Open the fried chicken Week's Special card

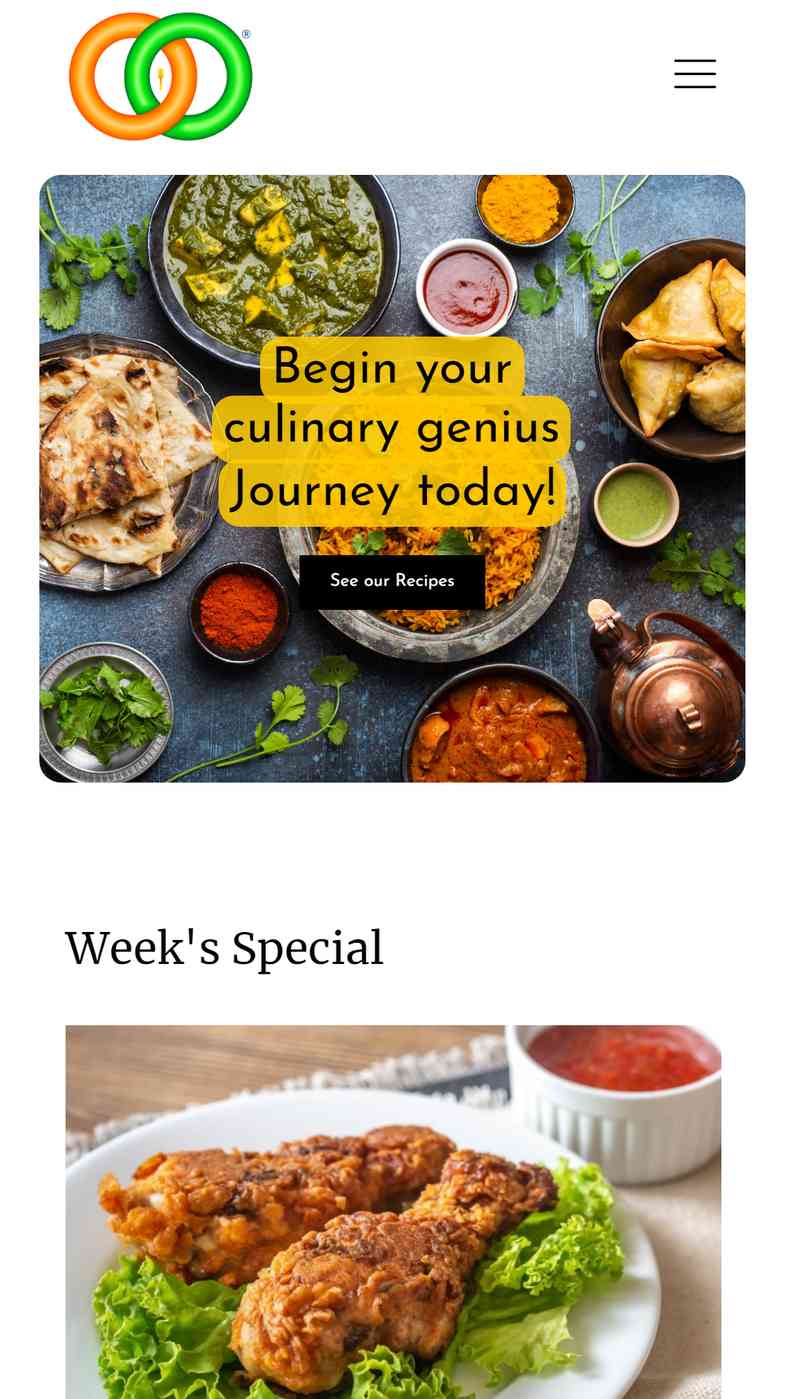[x=393, y=1211]
